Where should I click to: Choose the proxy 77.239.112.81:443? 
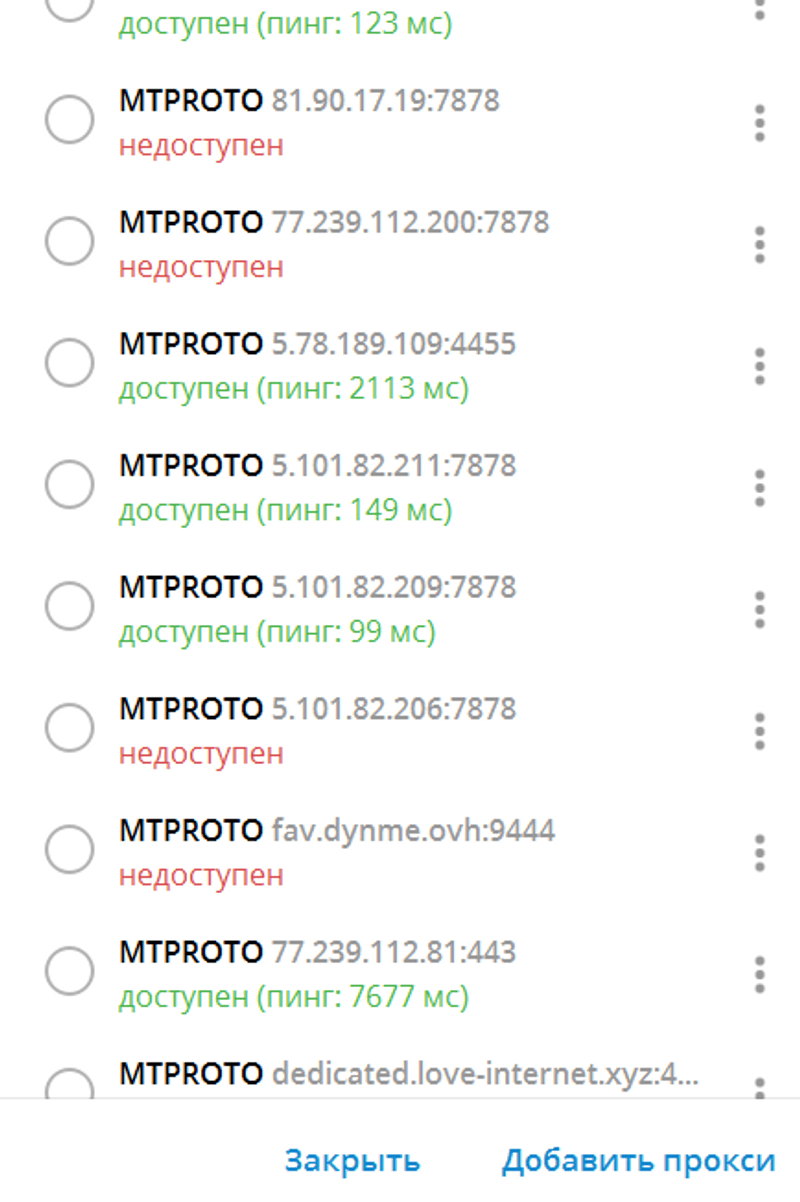pyautogui.click(x=70, y=971)
